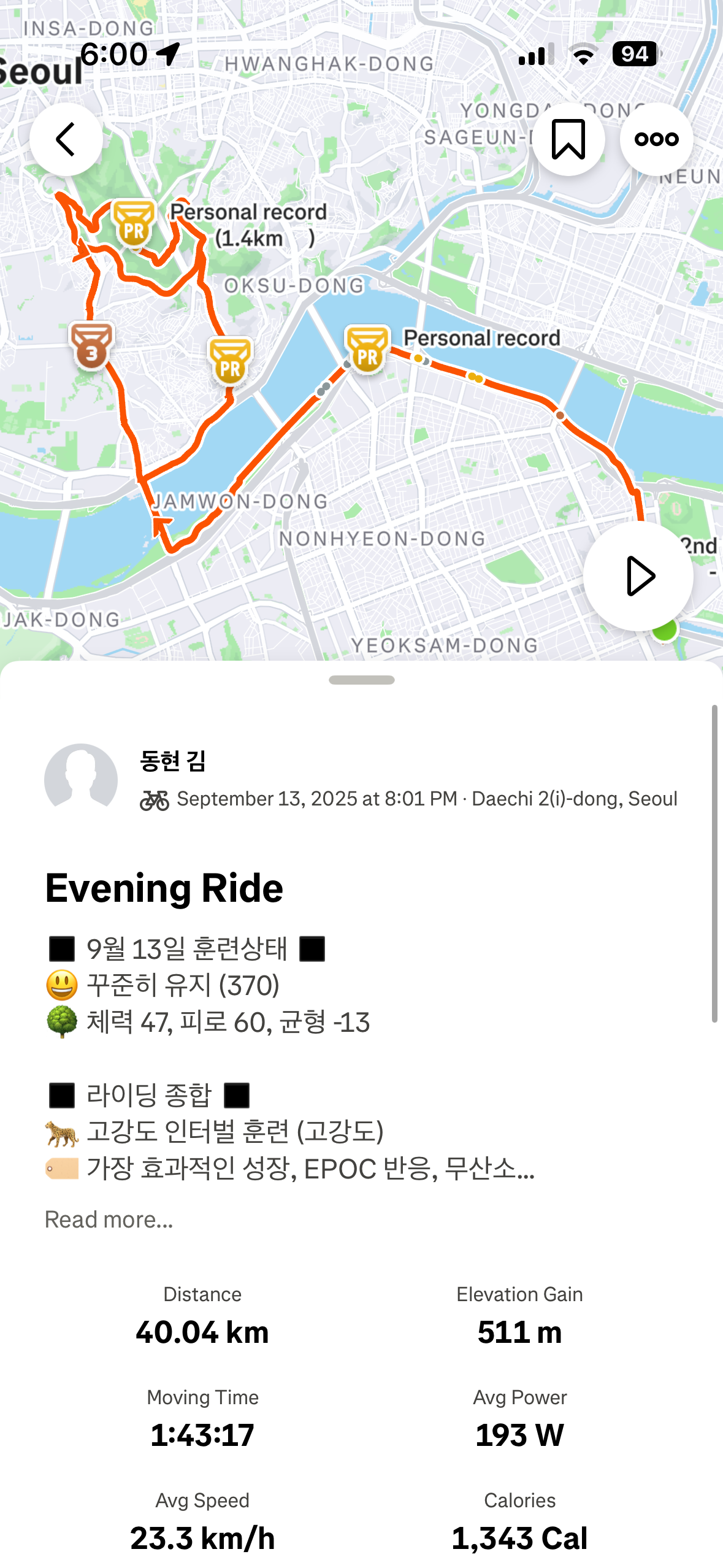Open the Personal record badge near the bridge

coord(367,350)
